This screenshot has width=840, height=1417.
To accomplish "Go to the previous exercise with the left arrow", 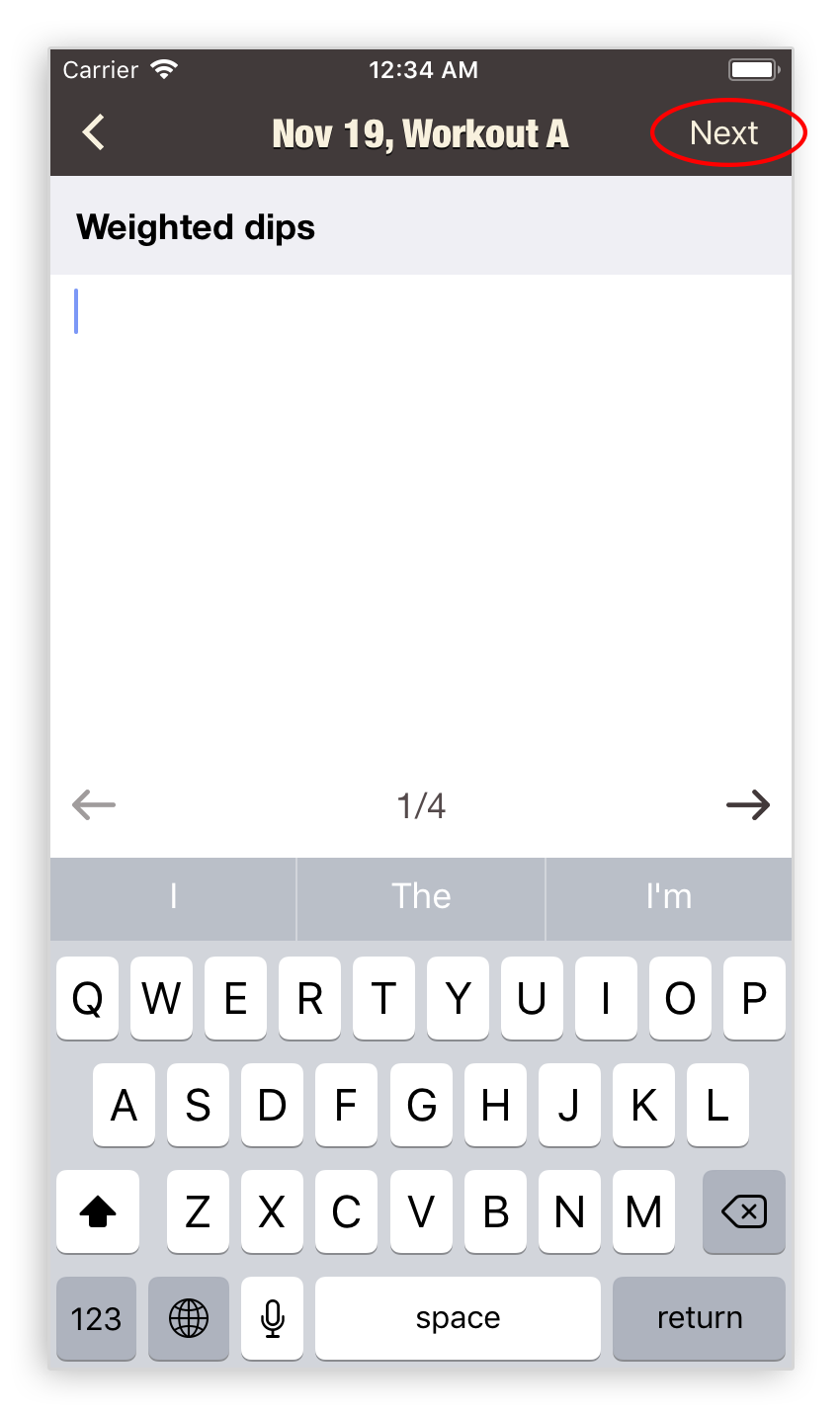I will 94,805.
